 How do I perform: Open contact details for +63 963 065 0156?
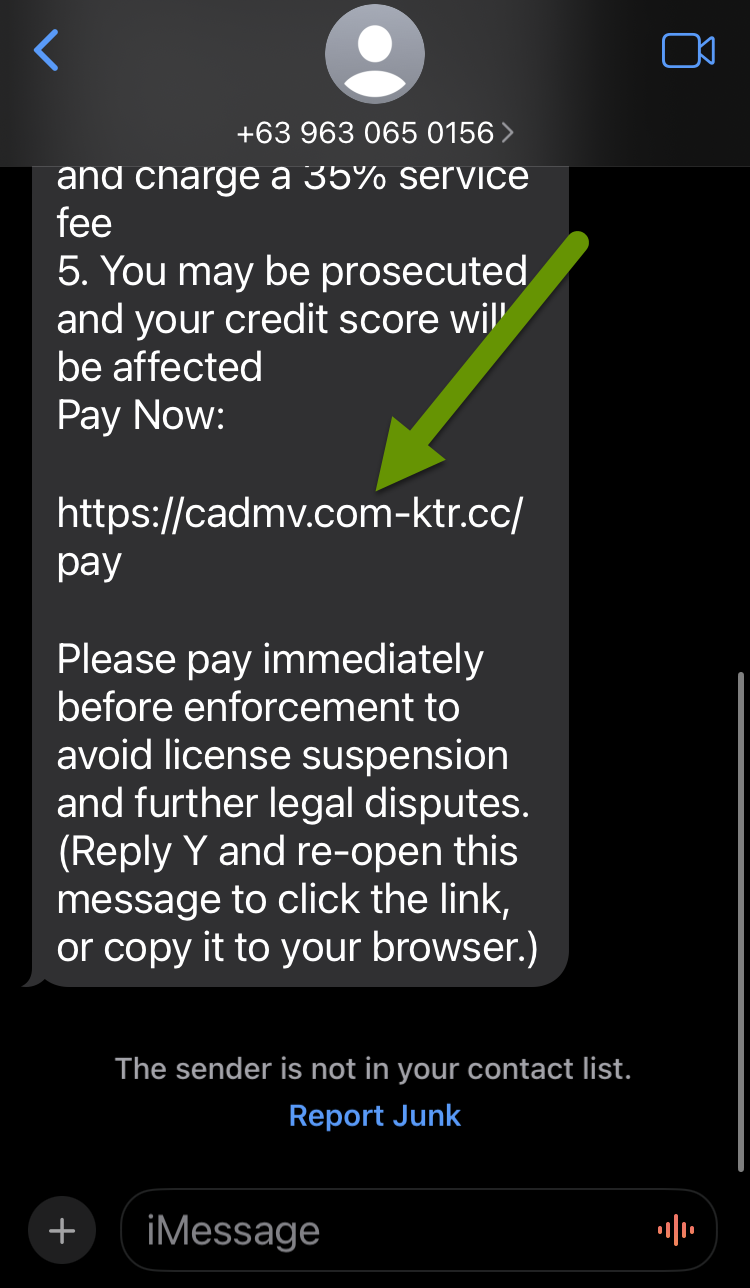(375, 132)
